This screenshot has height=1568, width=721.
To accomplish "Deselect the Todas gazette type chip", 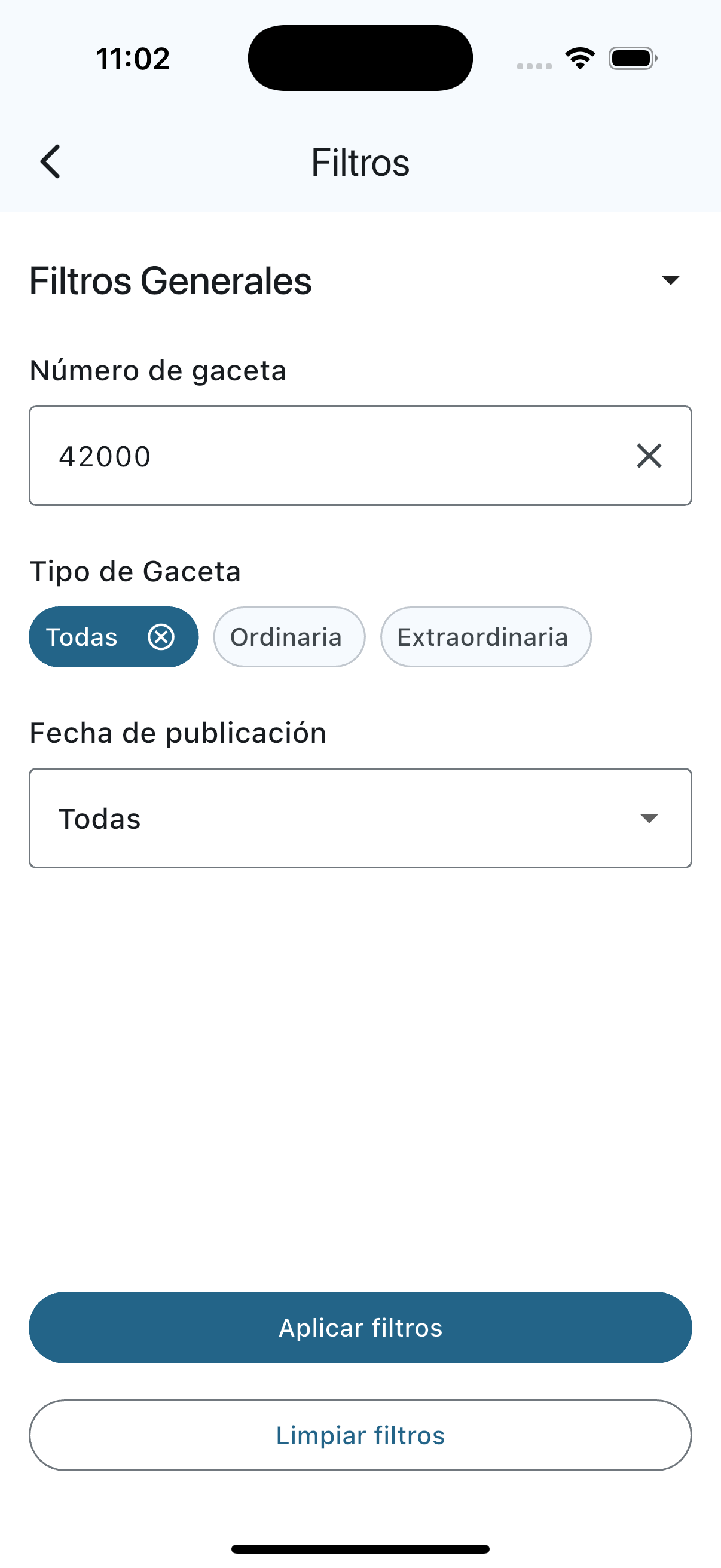I will (161, 637).
